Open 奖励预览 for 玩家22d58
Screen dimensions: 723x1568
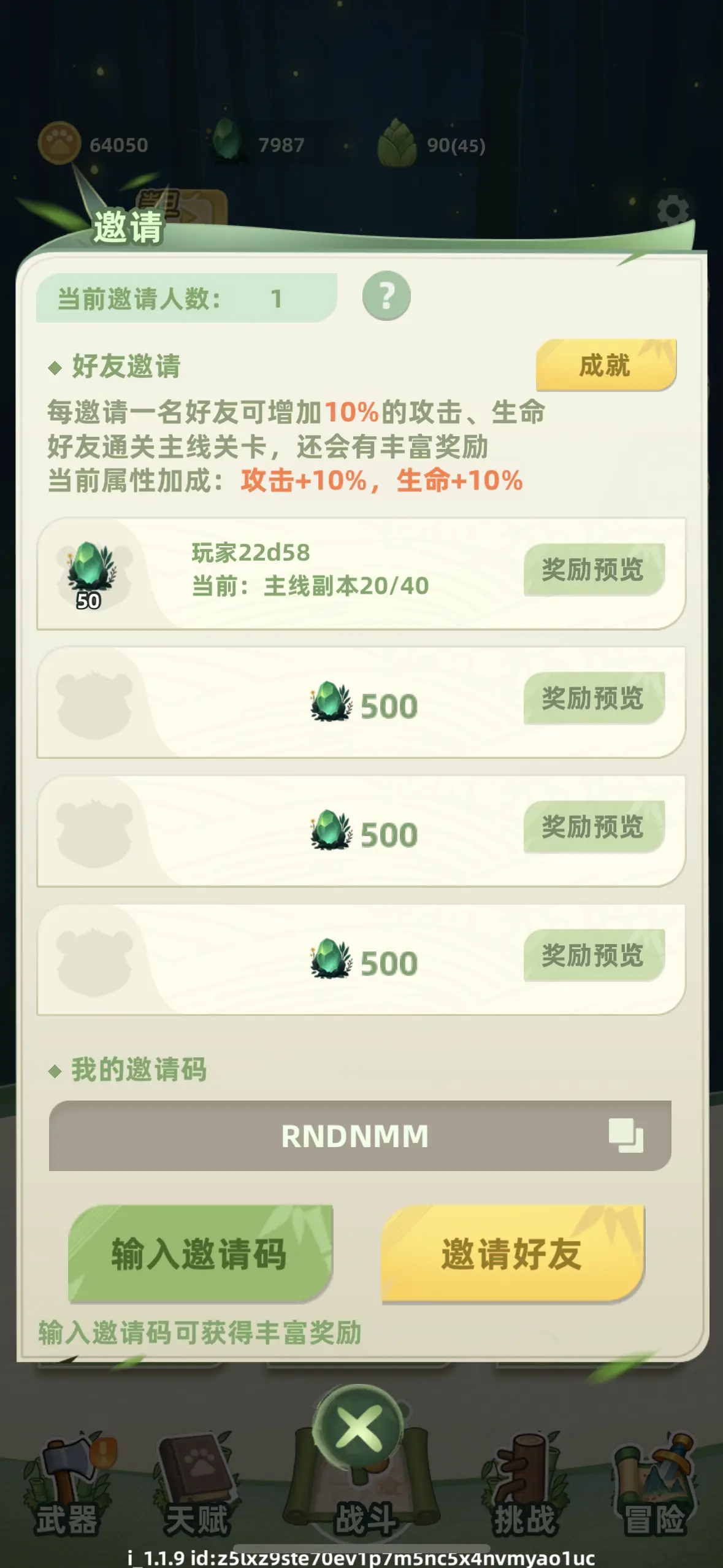[594, 572]
